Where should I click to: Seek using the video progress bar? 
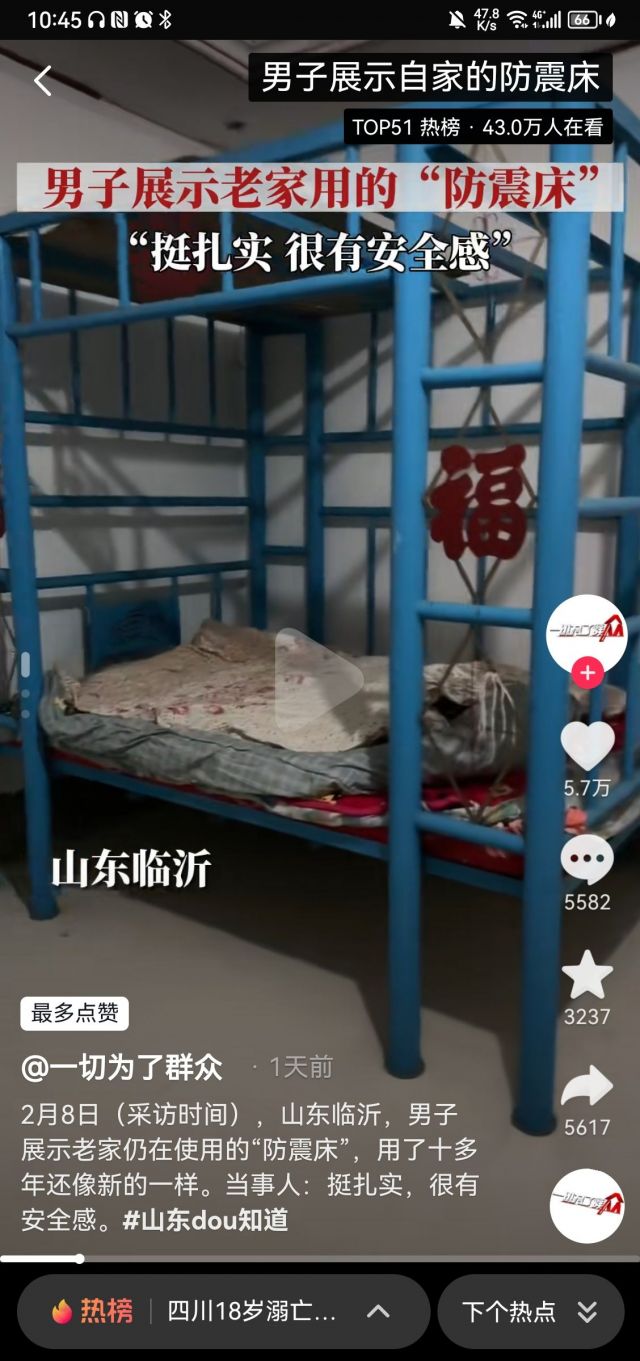pos(320,1258)
